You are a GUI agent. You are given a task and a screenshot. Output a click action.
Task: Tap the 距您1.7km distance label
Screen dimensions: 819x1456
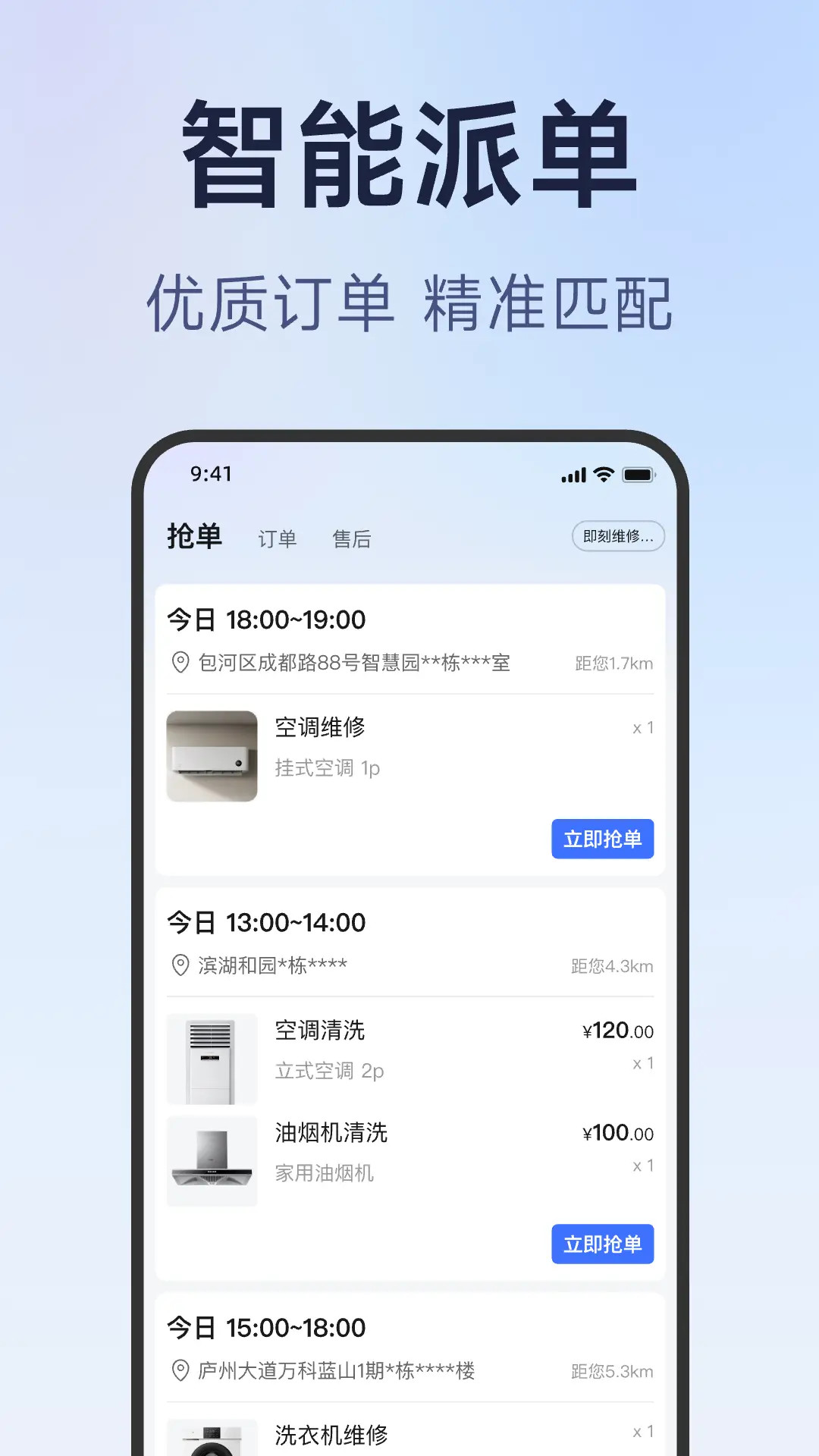point(615,662)
